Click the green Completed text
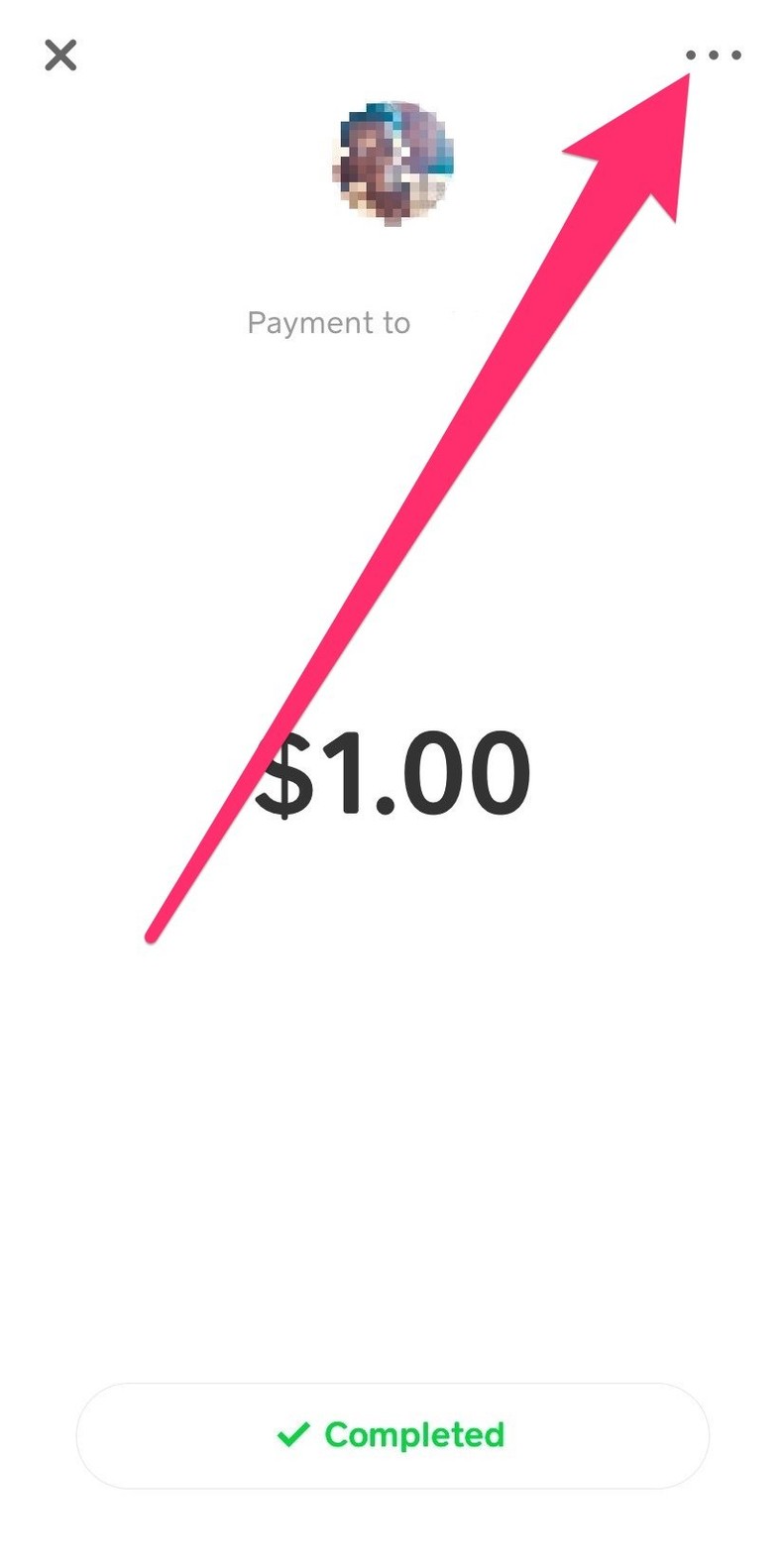 pos(414,1435)
